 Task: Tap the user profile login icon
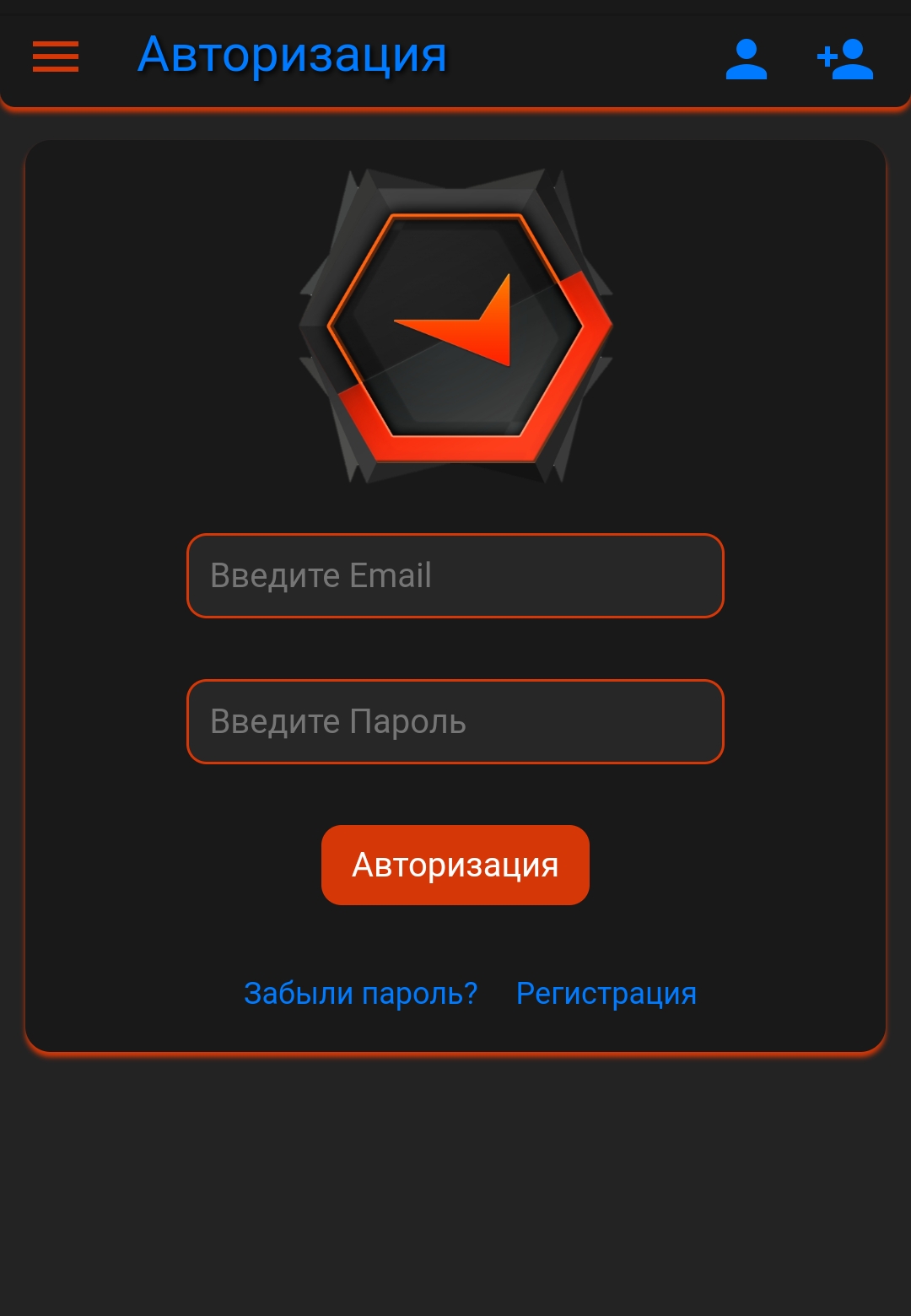[x=746, y=59]
